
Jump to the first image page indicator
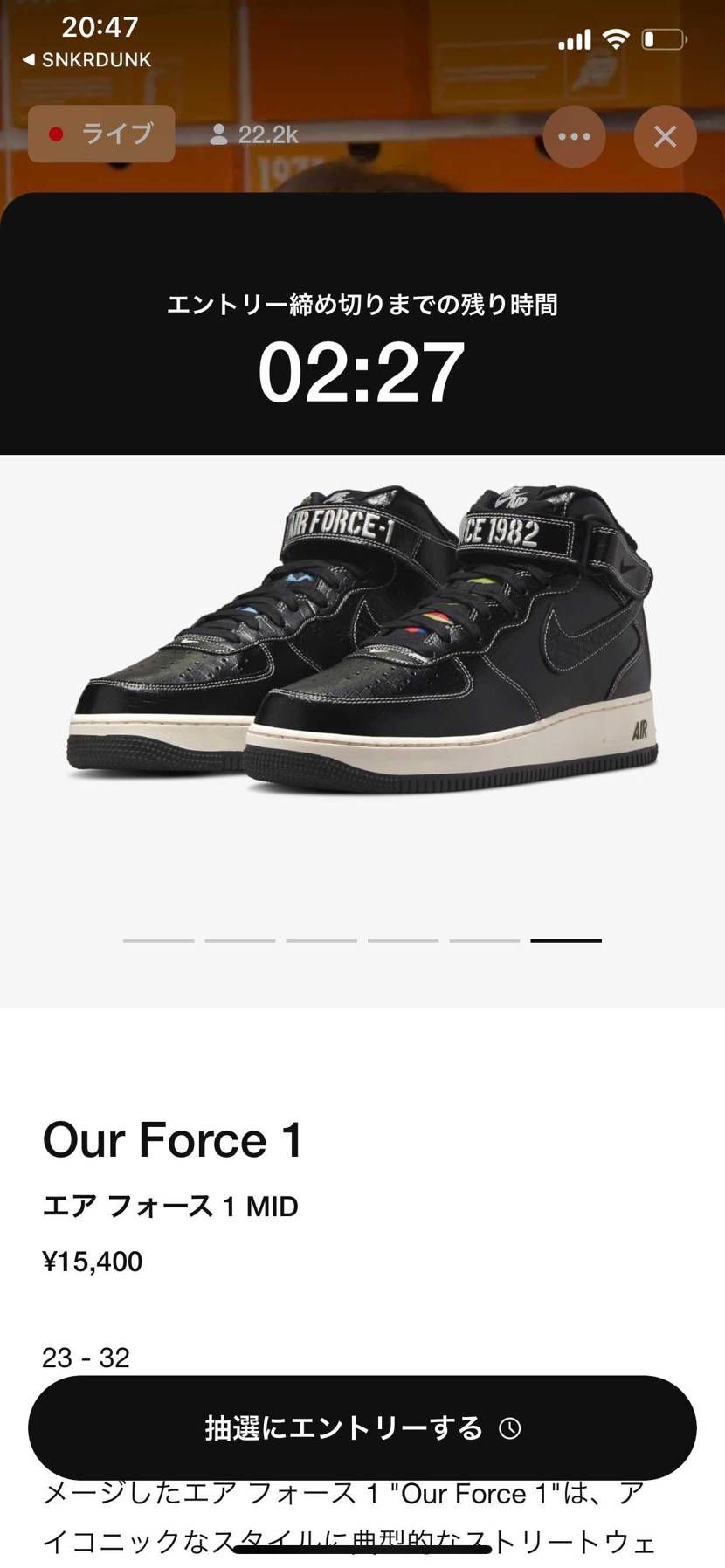pyautogui.click(x=158, y=940)
